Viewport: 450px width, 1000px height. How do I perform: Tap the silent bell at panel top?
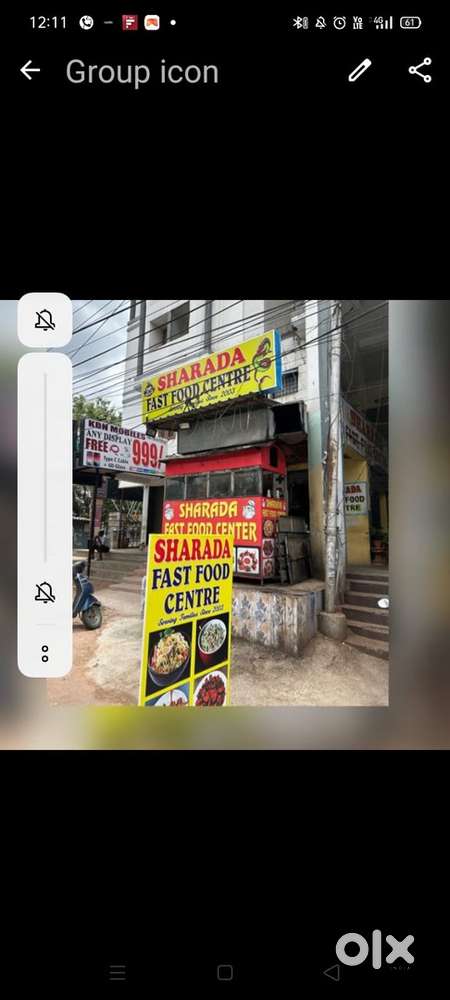point(45,320)
